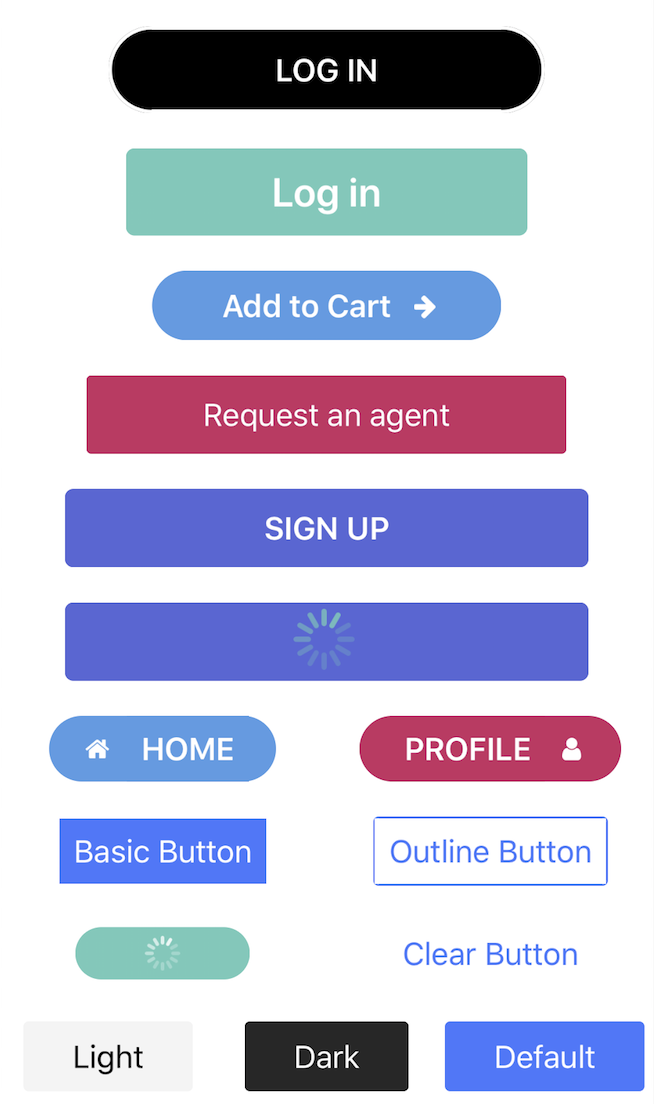Select the Outline Button
This screenshot has height=1104, width=654.
pos(490,851)
